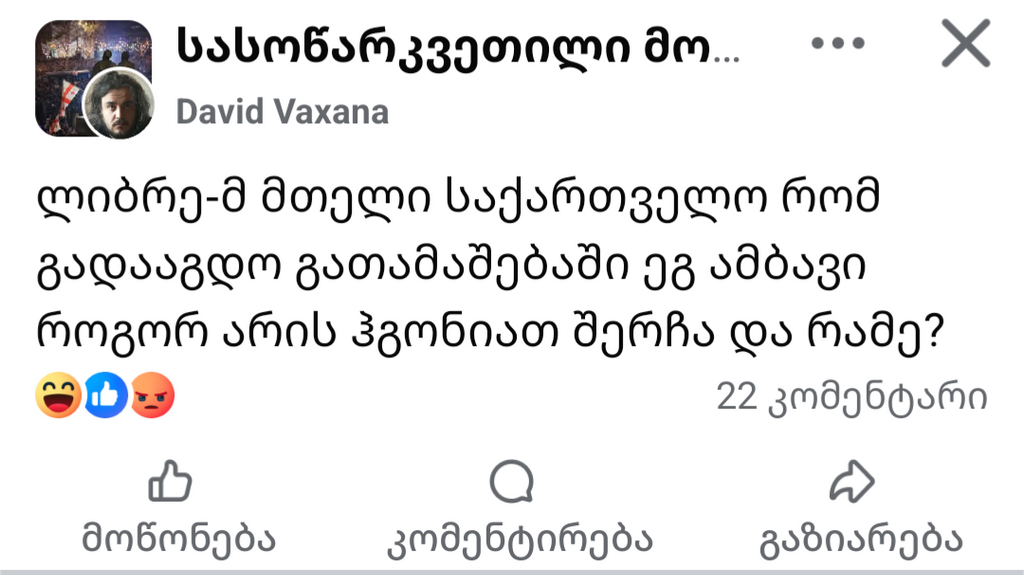This screenshot has height=575, width=1024.
Task: View the reactions on this post
Action: tap(105, 398)
